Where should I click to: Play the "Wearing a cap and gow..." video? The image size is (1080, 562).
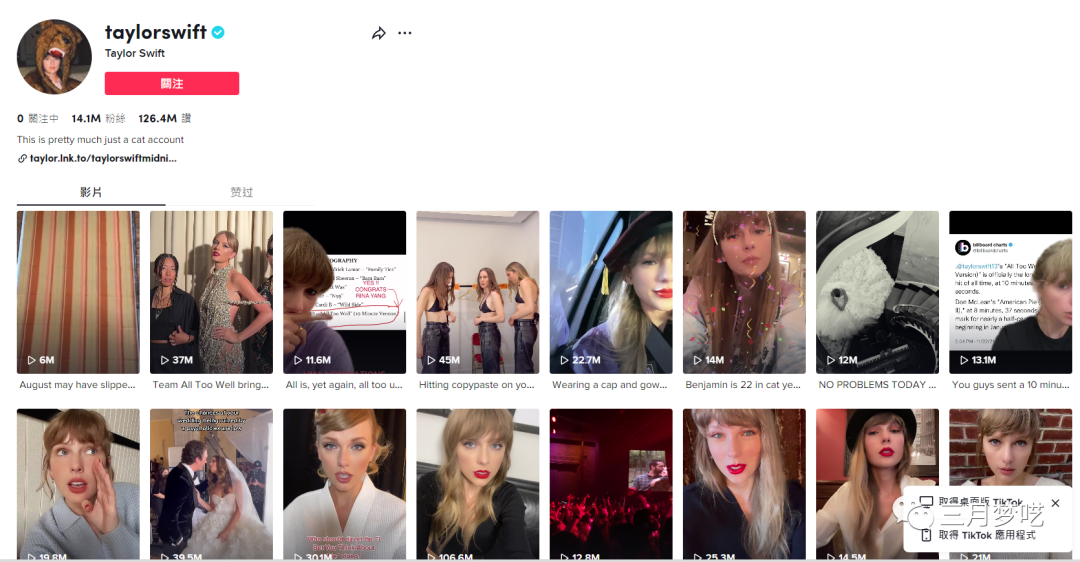(x=611, y=292)
